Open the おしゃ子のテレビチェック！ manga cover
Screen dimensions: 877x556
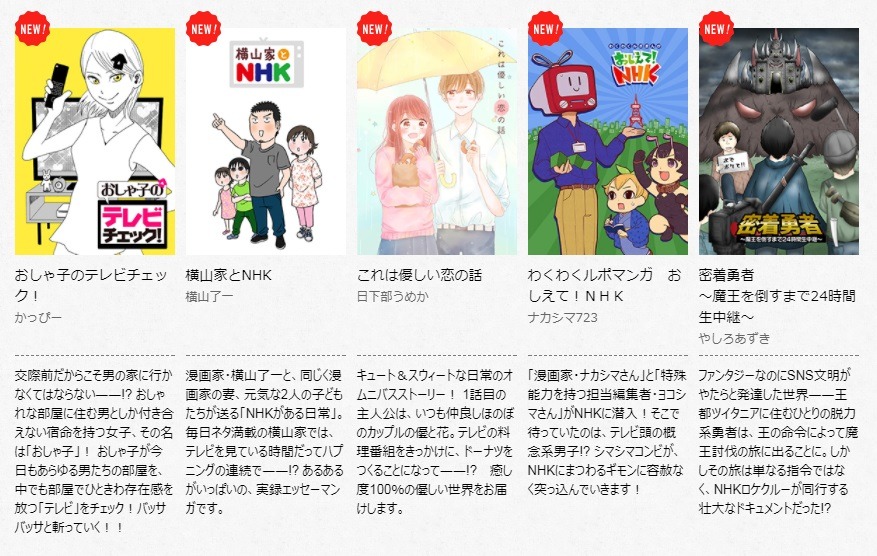95,140
